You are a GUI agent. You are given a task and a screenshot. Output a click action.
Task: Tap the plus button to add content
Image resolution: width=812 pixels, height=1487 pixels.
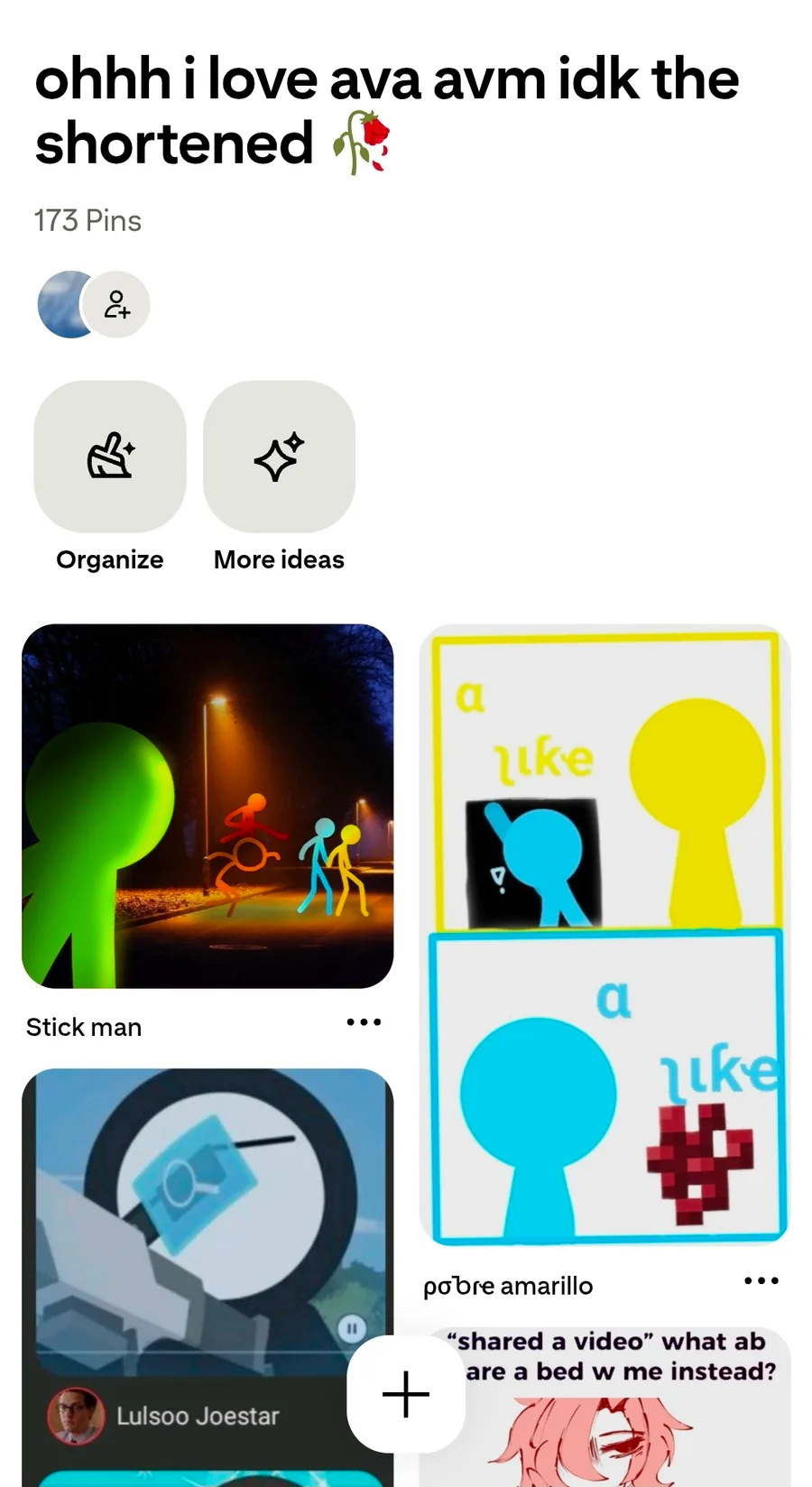tap(406, 1394)
